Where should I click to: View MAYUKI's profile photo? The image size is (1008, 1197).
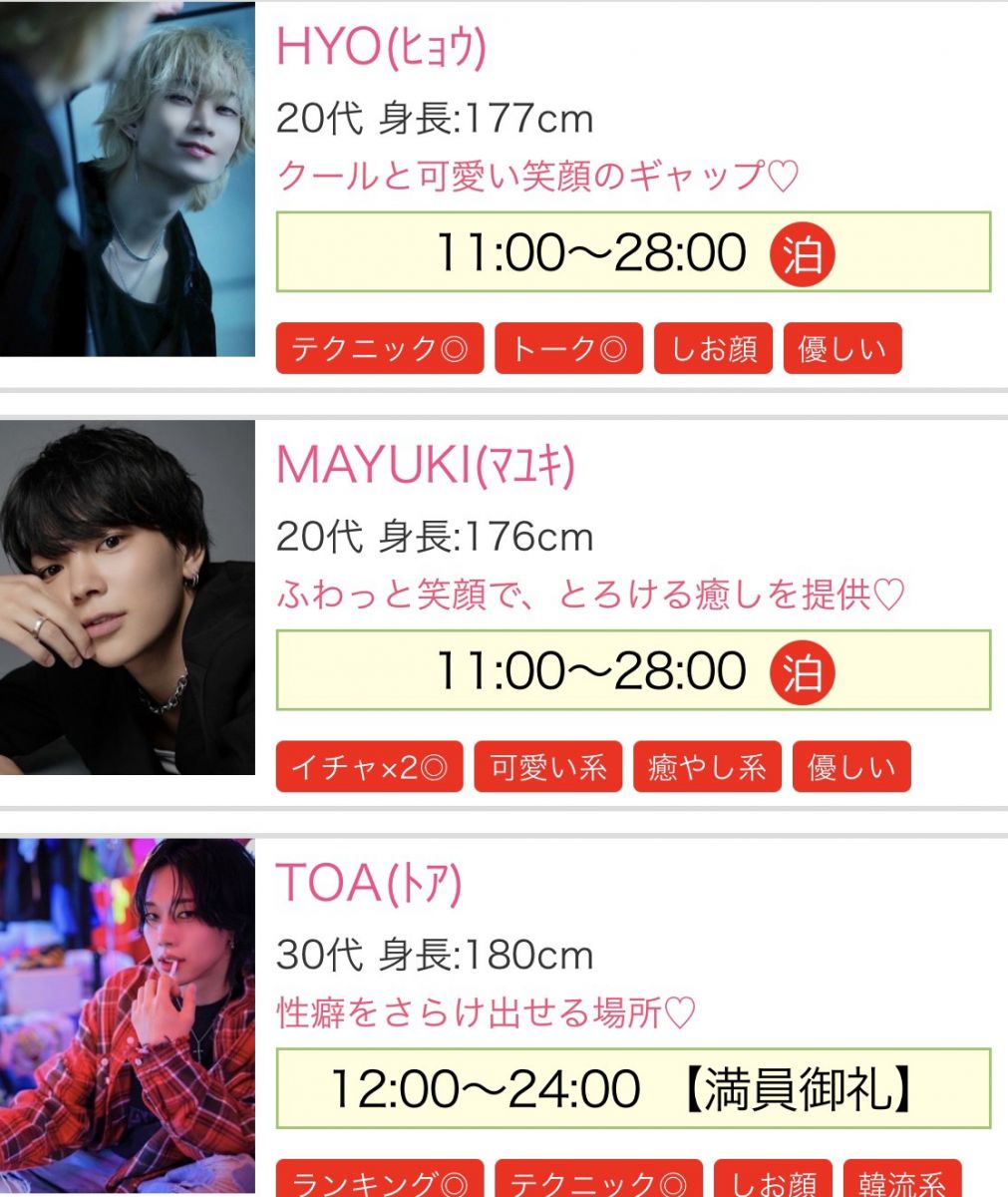tap(128, 597)
